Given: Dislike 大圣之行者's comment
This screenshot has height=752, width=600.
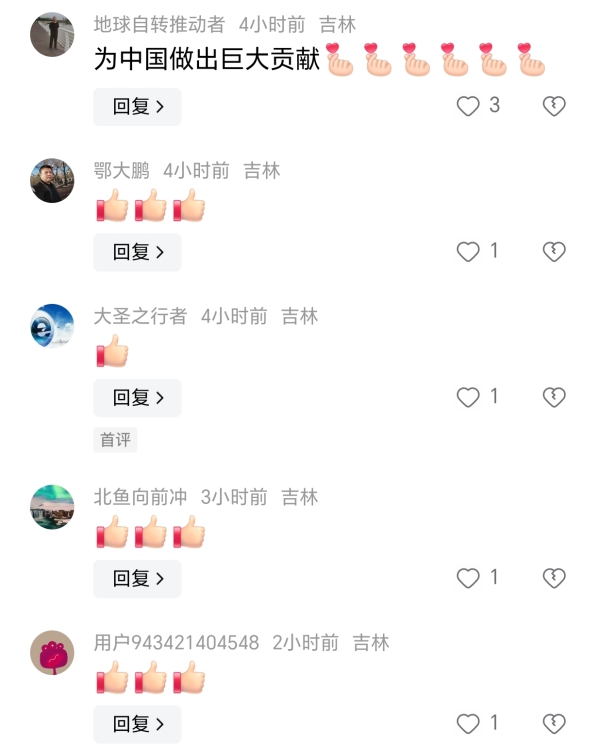Looking at the screenshot, I should [554, 398].
